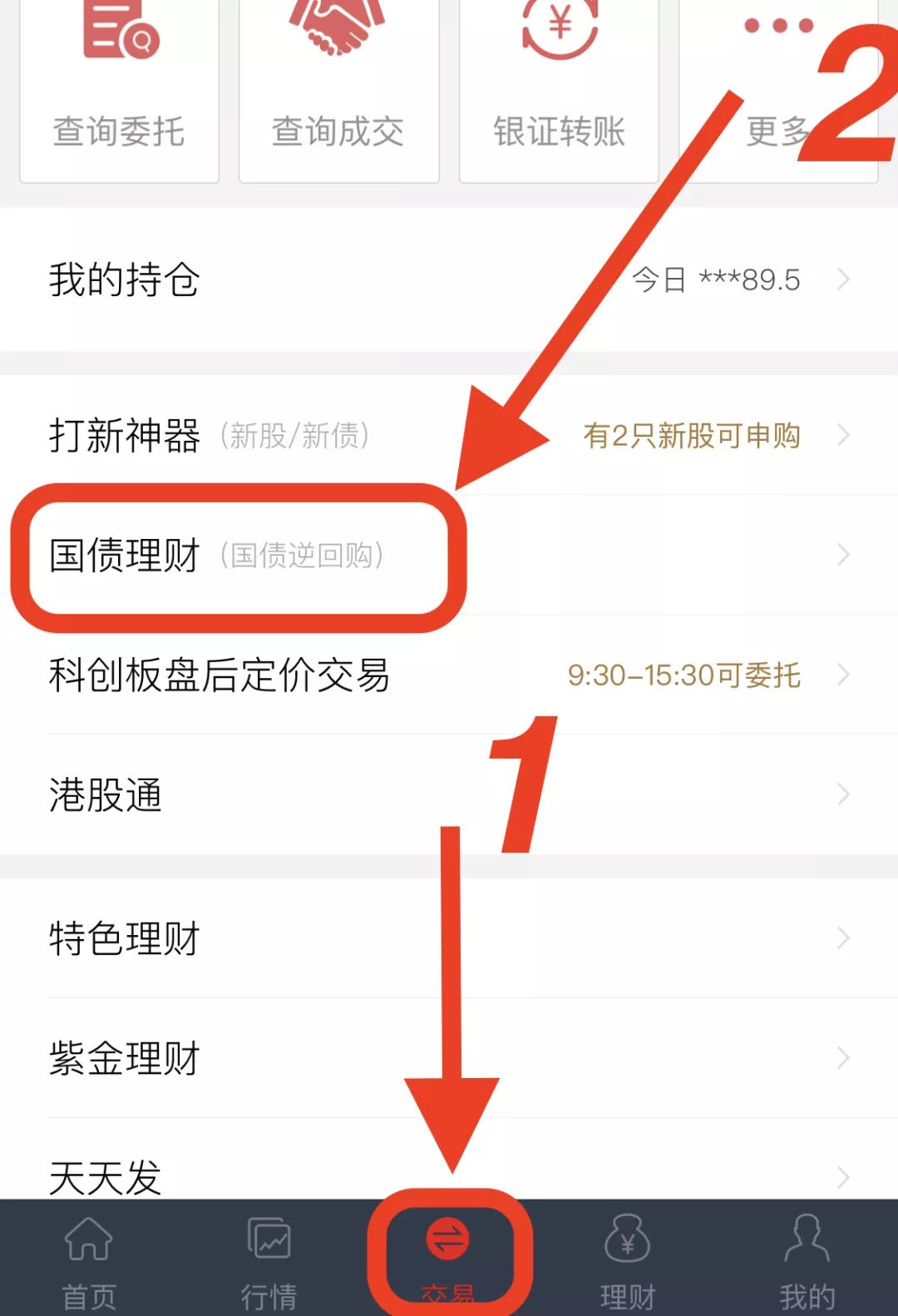Open 查询委托 order query

pos(119,92)
